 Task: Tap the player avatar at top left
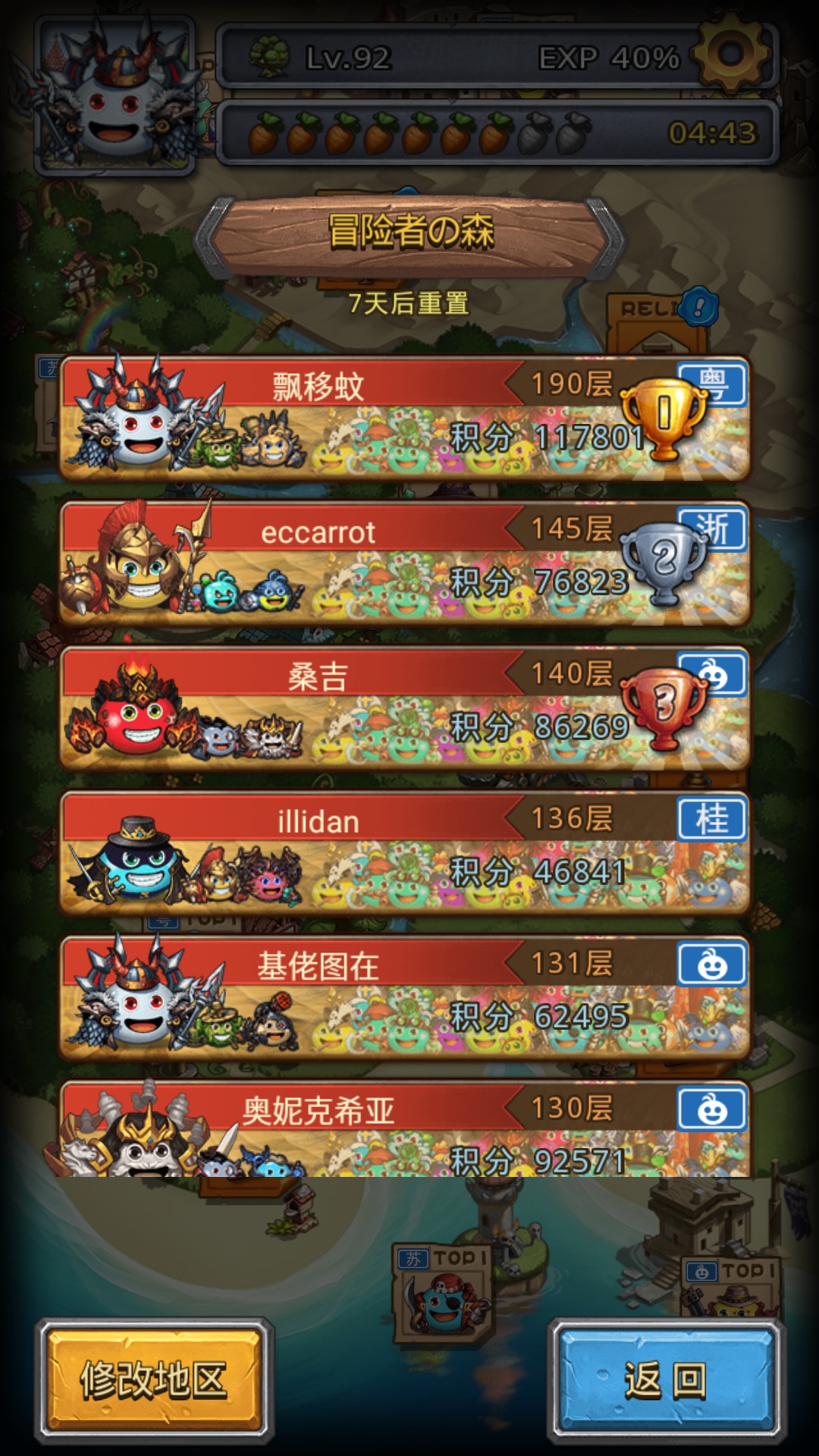click(x=115, y=95)
